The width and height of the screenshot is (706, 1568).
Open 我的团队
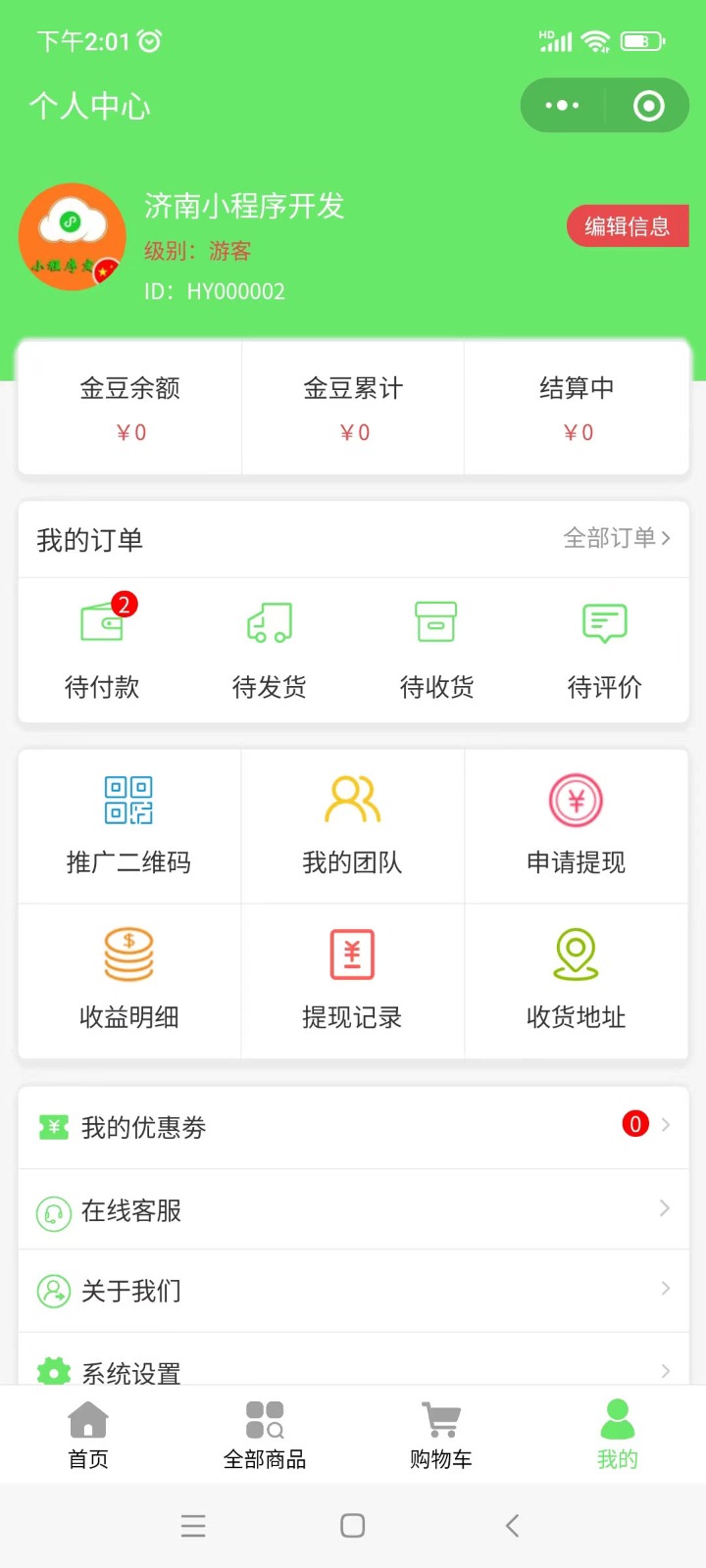click(x=352, y=825)
